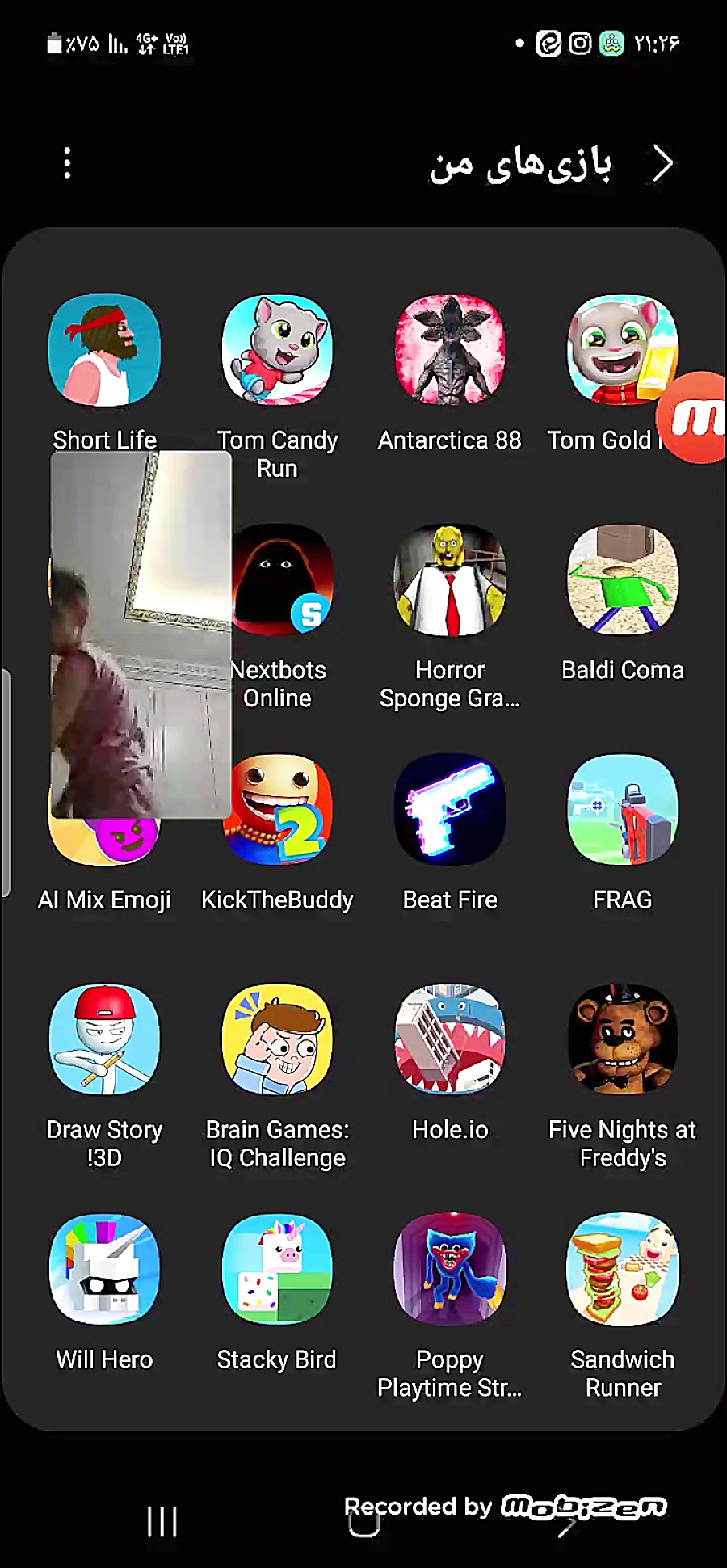Launch the Short Life game
This screenshot has width=727, height=1568.
click(x=104, y=351)
